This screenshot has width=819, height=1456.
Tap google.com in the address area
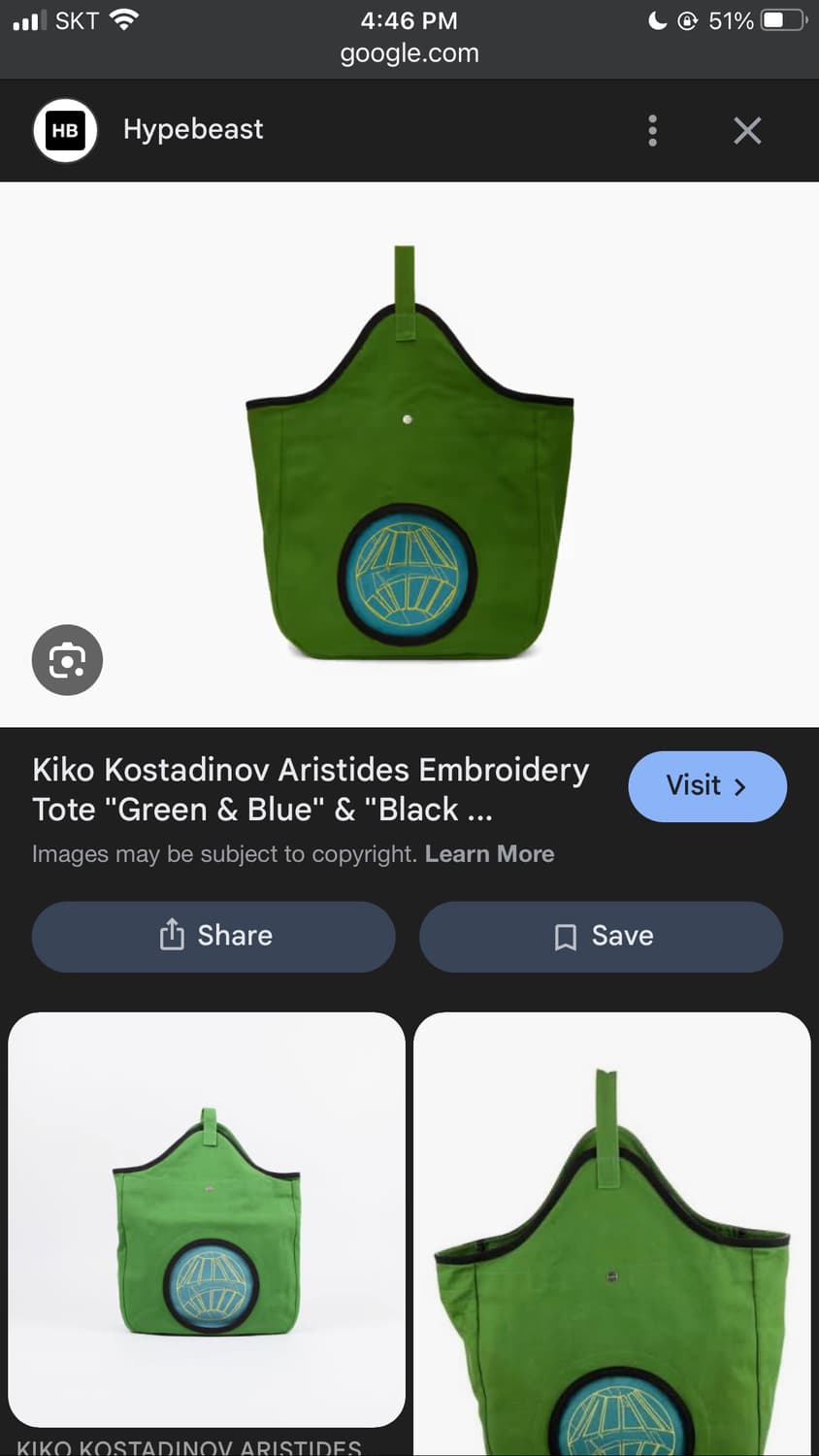click(x=409, y=53)
